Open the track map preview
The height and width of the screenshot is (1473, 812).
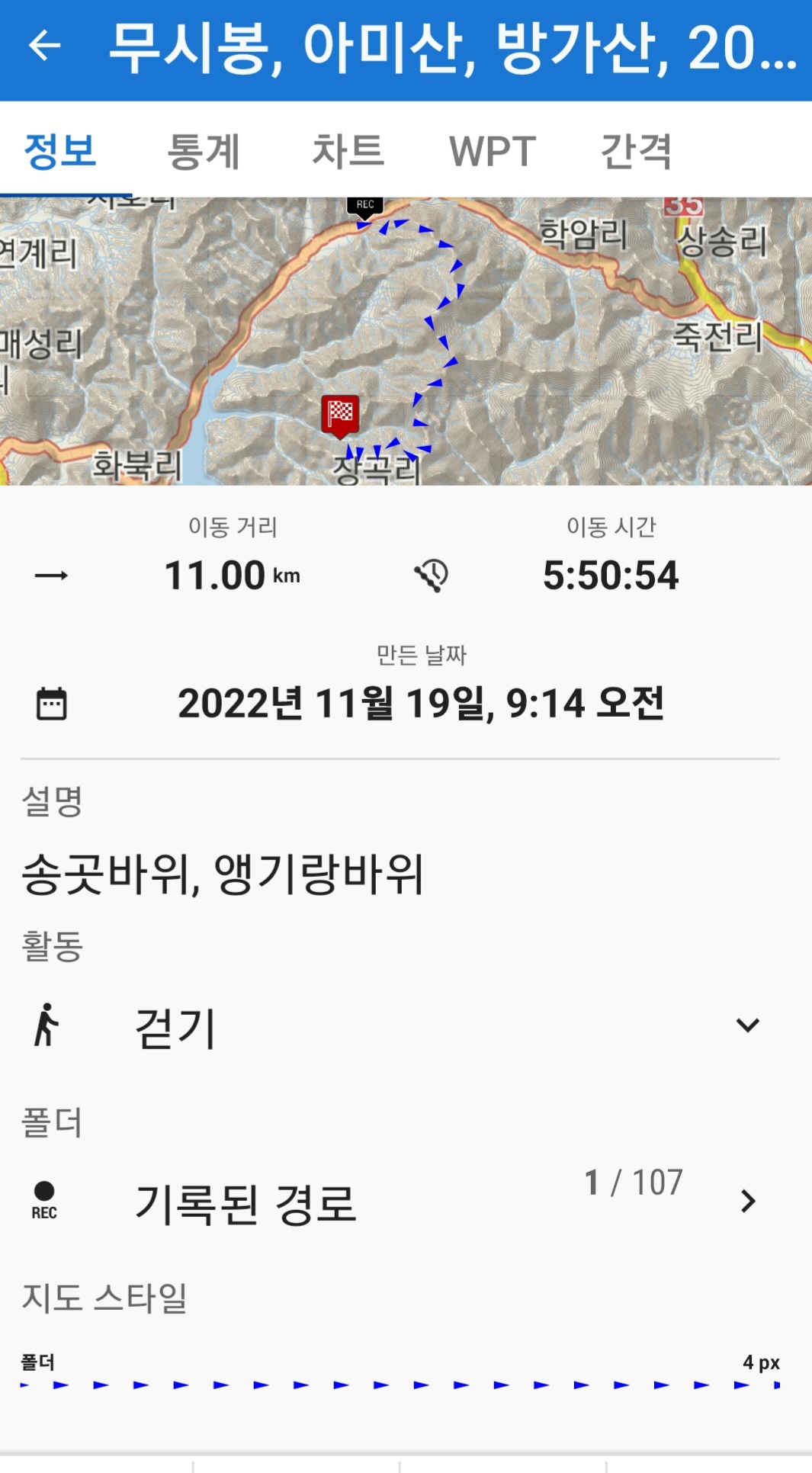click(x=406, y=341)
